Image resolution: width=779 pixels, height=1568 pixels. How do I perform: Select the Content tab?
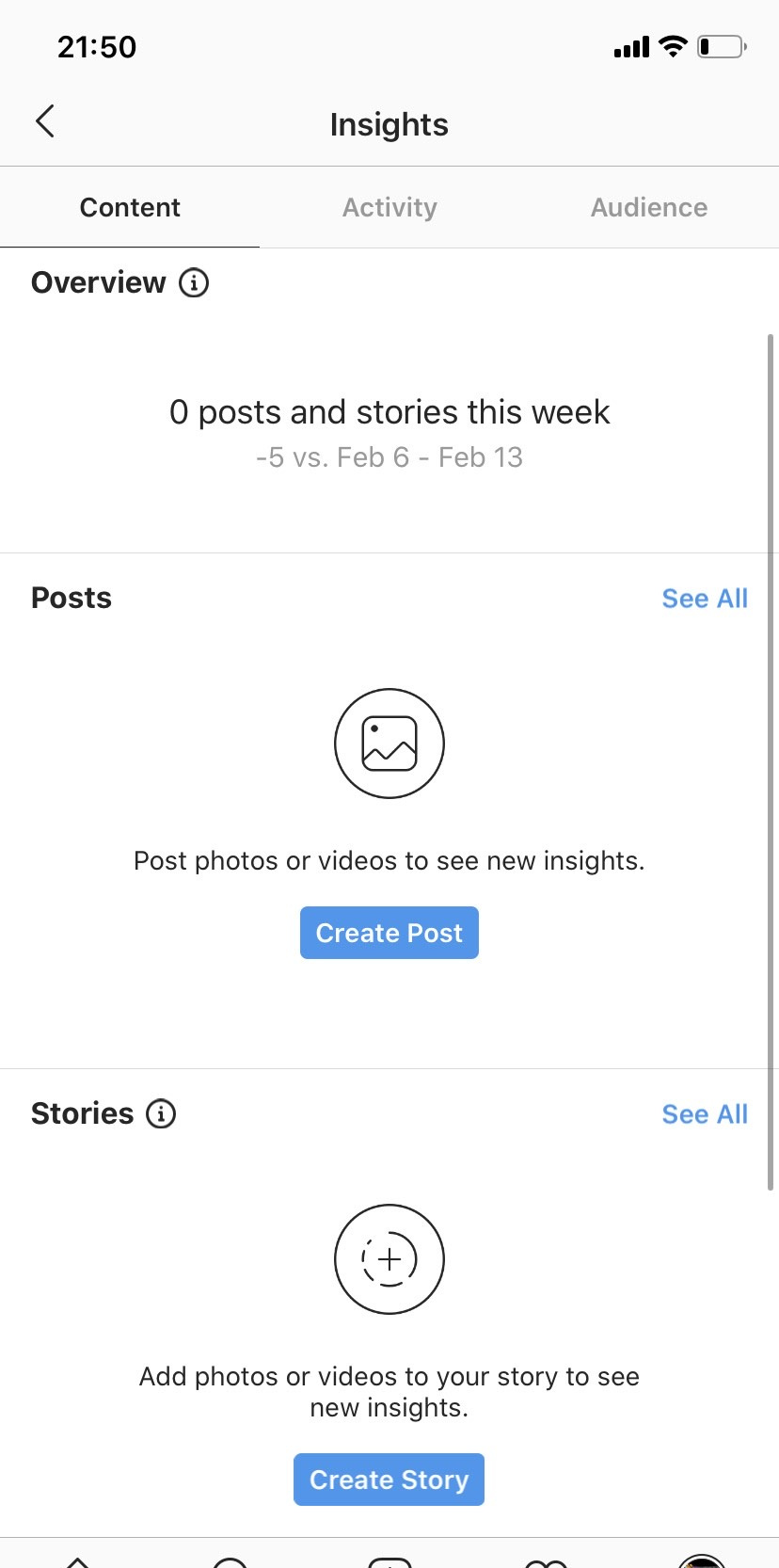pos(130,207)
